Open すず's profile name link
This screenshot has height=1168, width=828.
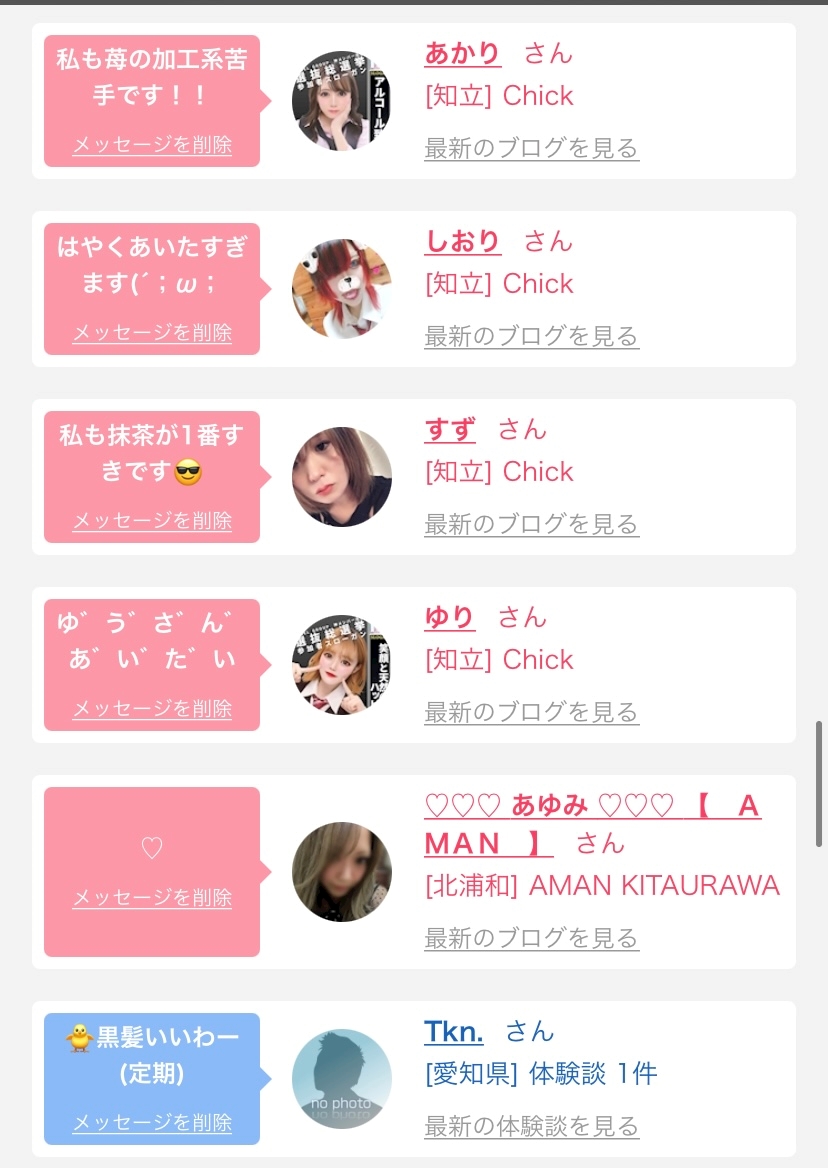click(x=450, y=430)
